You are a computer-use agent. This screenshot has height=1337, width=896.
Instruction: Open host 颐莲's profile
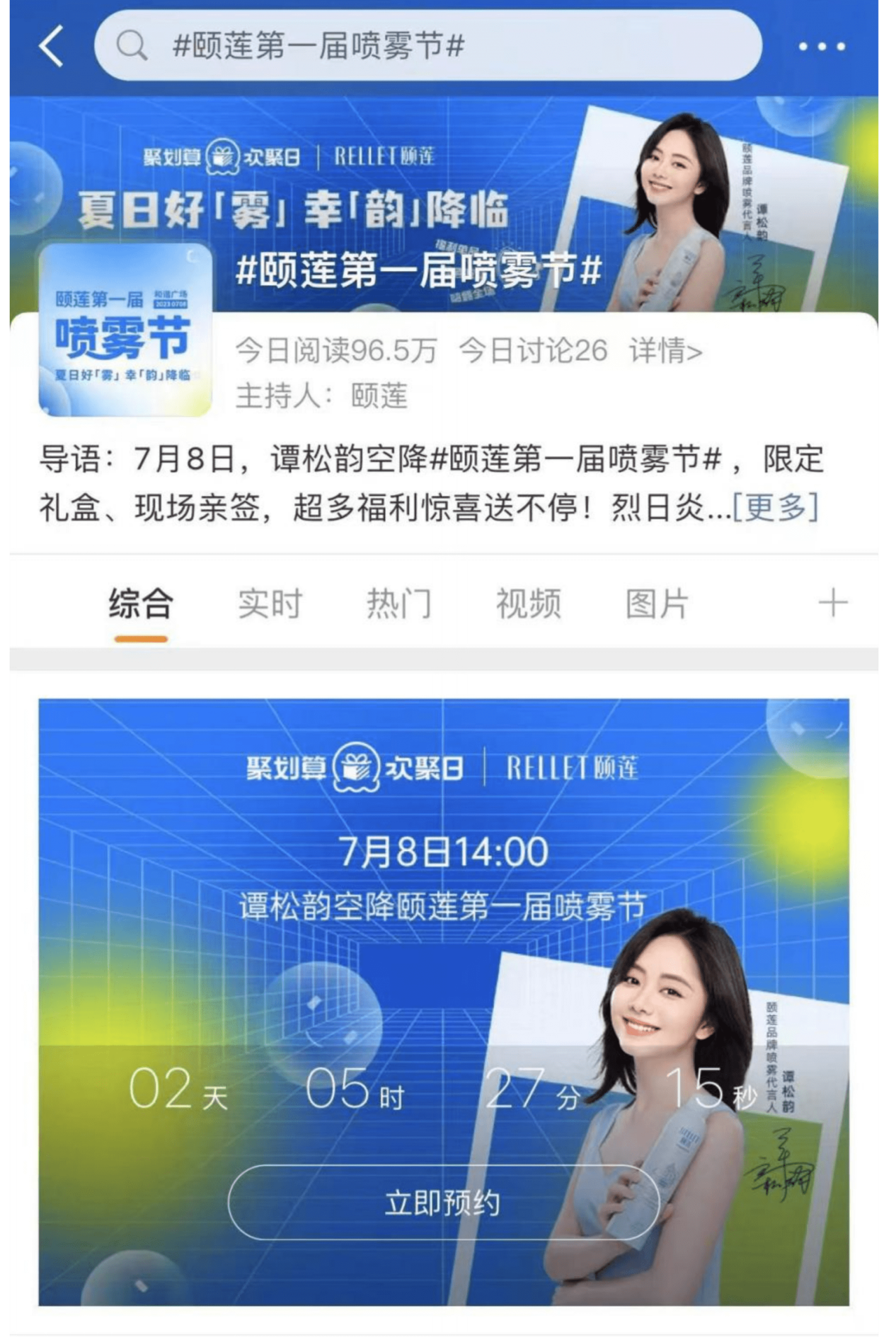[x=379, y=396]
